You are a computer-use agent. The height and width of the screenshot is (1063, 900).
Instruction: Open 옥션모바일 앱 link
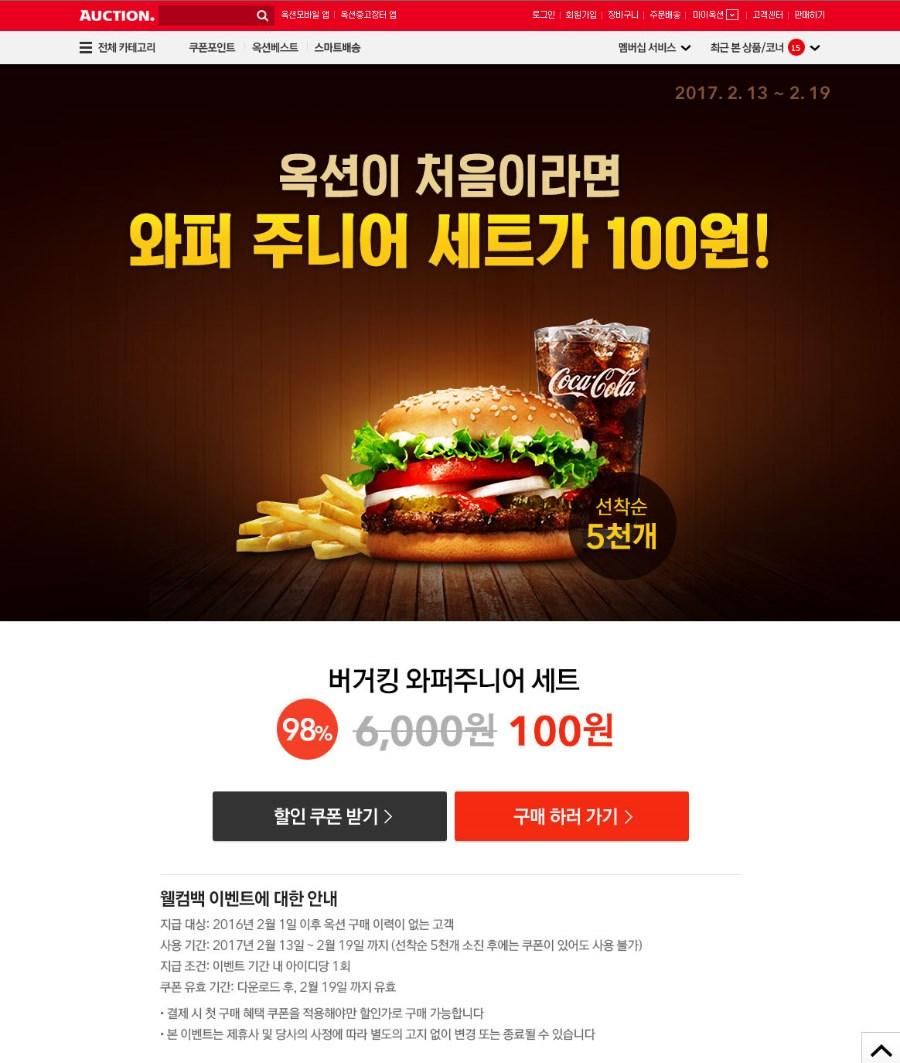(305, 15)
